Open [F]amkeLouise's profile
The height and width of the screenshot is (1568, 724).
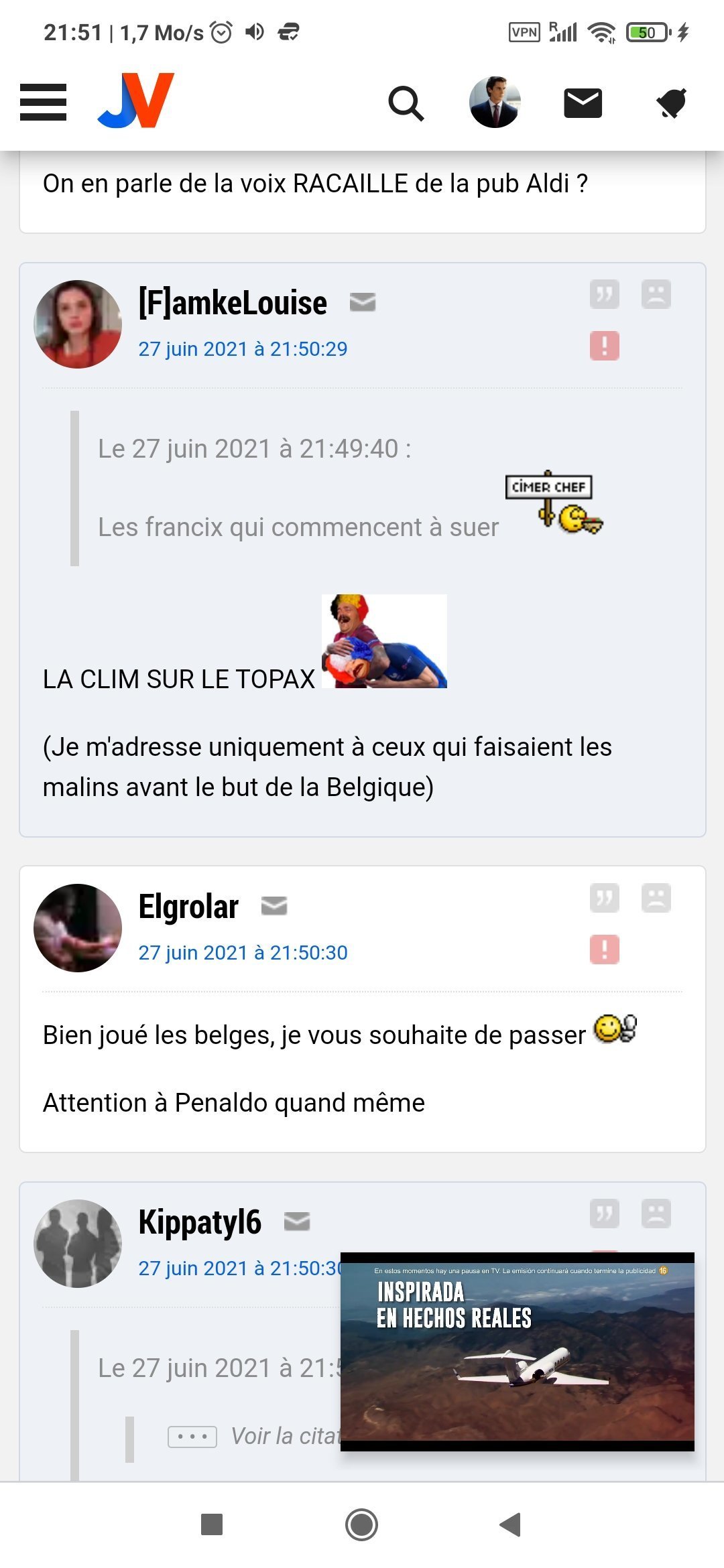click(x=232, y=303)
